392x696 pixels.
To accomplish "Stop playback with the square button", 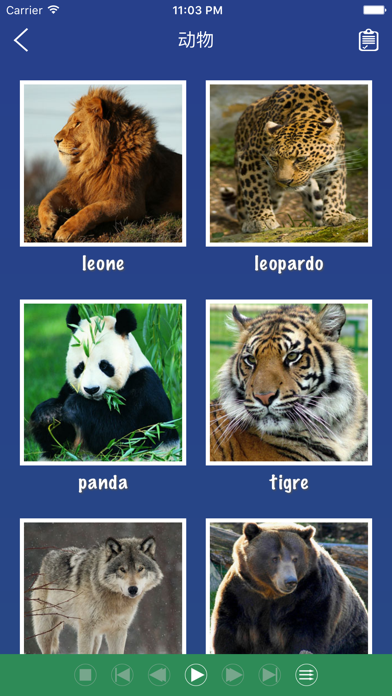I will (x=85, y=675).
